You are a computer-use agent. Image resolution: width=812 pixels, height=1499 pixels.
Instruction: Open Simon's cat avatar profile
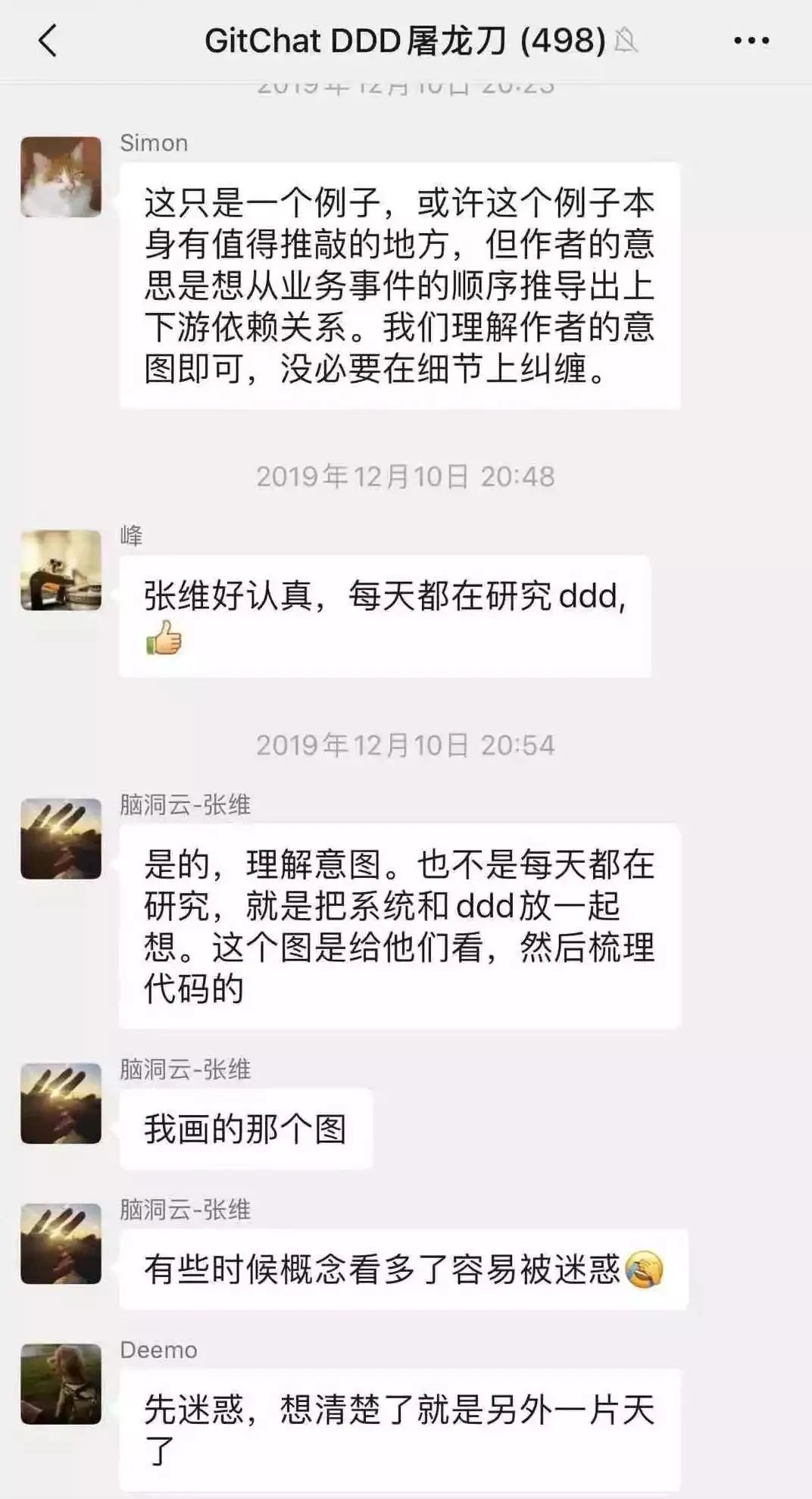pyautogui.click(x=61, y=177)
